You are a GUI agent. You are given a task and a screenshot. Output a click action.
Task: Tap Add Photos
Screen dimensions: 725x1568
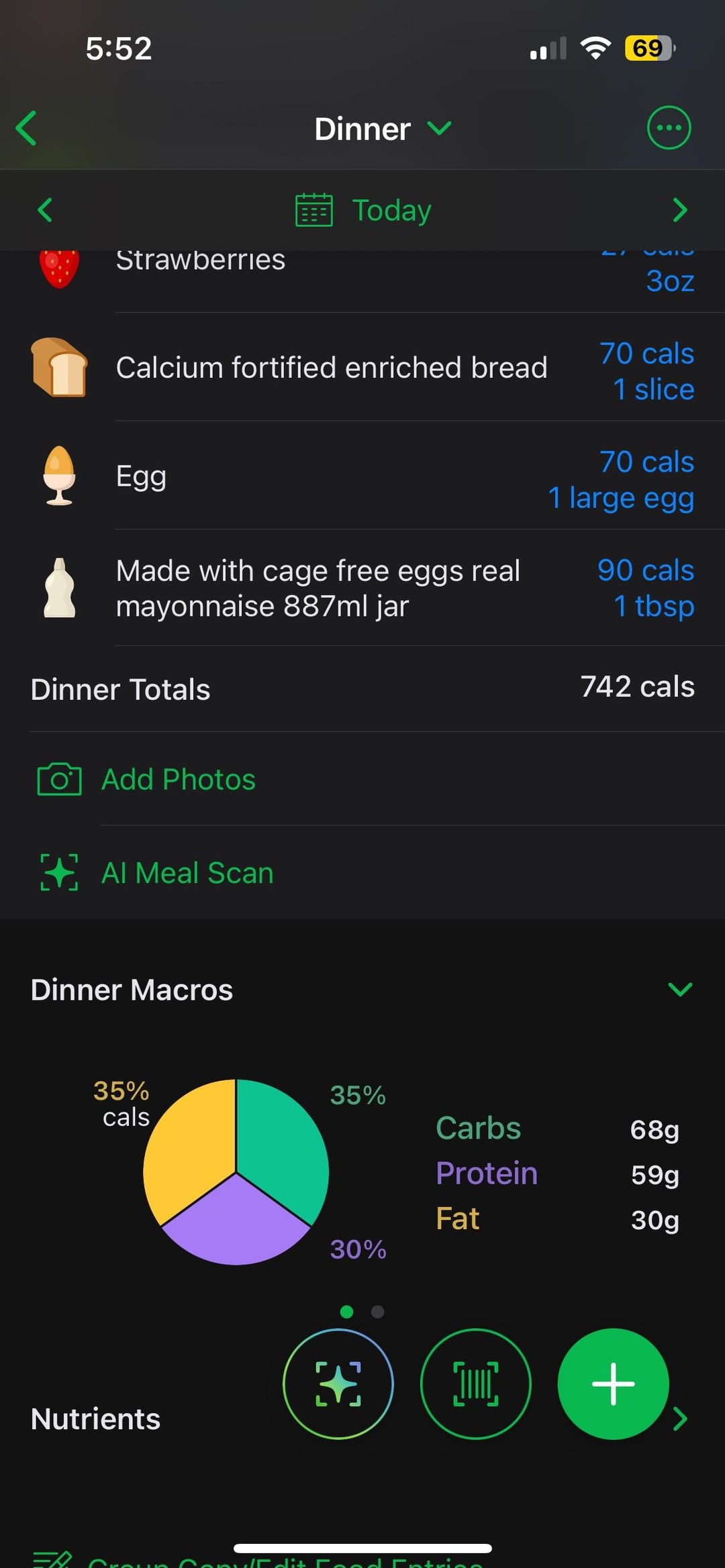coord(362,779)
